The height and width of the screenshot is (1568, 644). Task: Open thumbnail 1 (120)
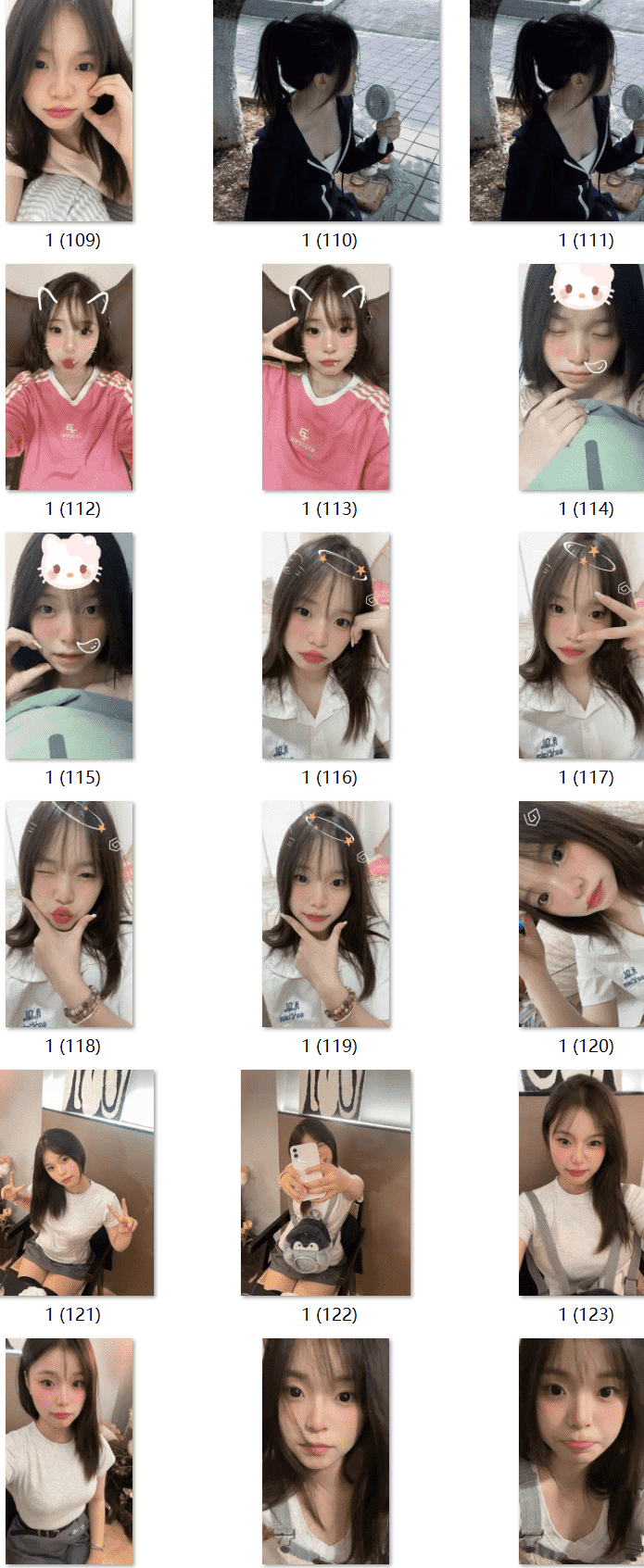coord(581,914)
